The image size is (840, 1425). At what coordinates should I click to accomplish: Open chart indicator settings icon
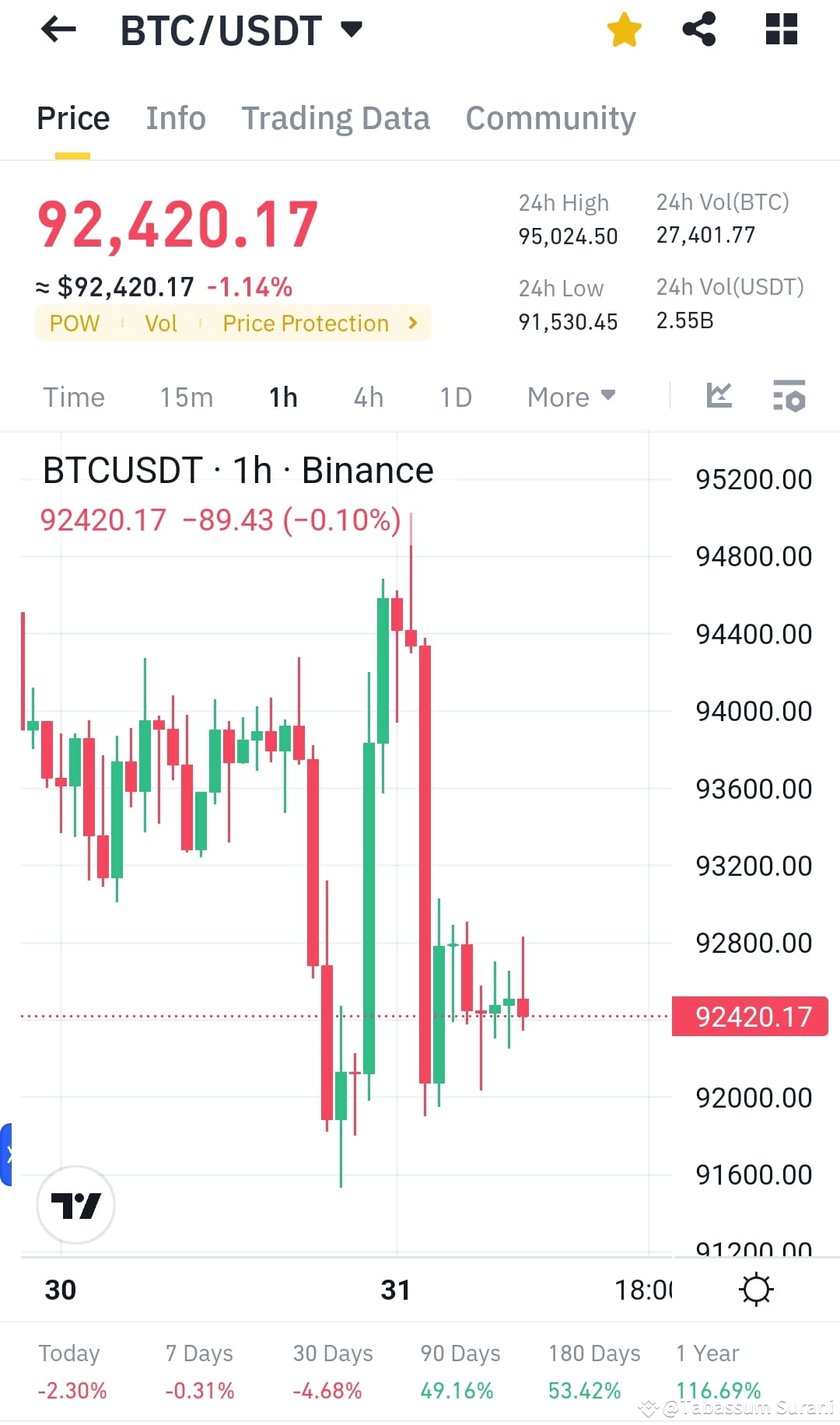tap(789, 396)
